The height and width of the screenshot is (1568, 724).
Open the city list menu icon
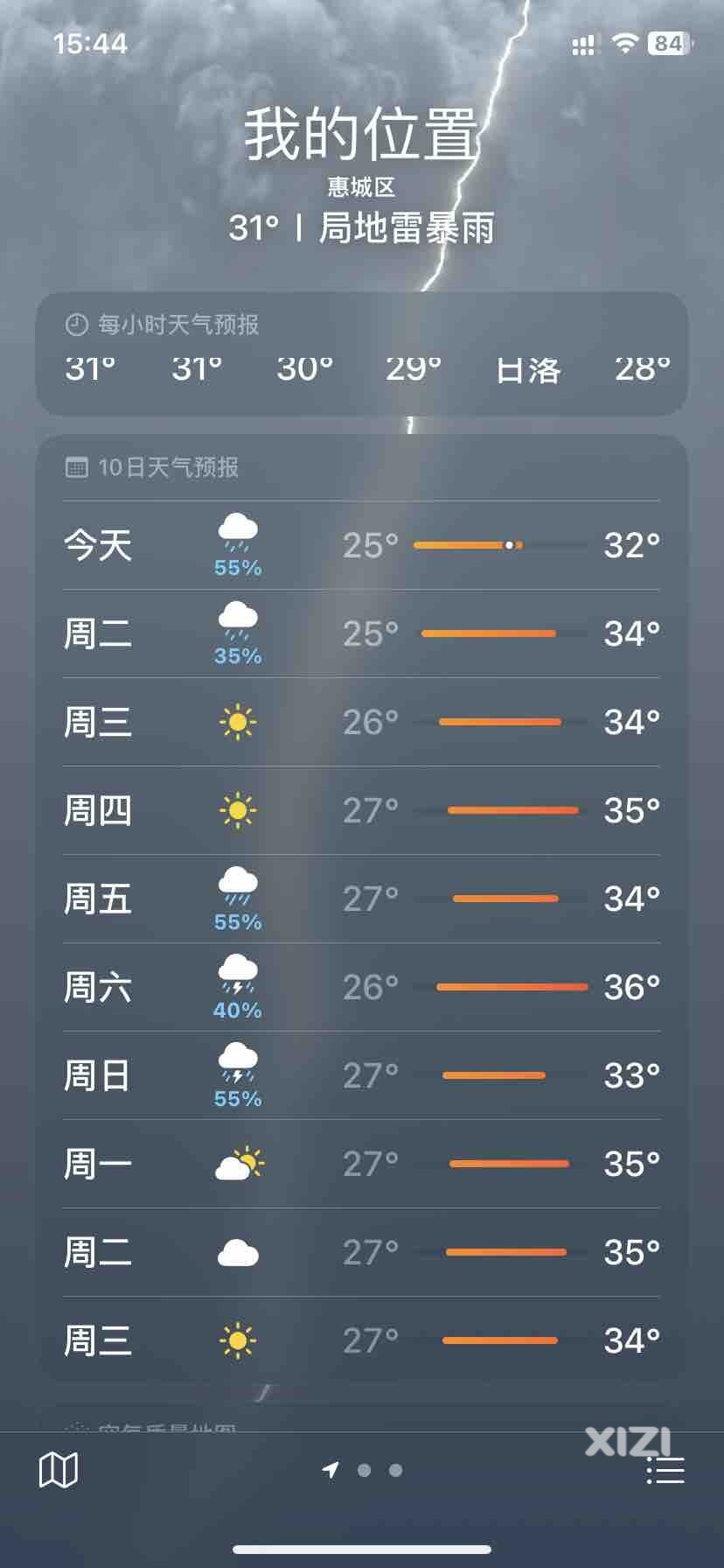tap(665, 1470)
